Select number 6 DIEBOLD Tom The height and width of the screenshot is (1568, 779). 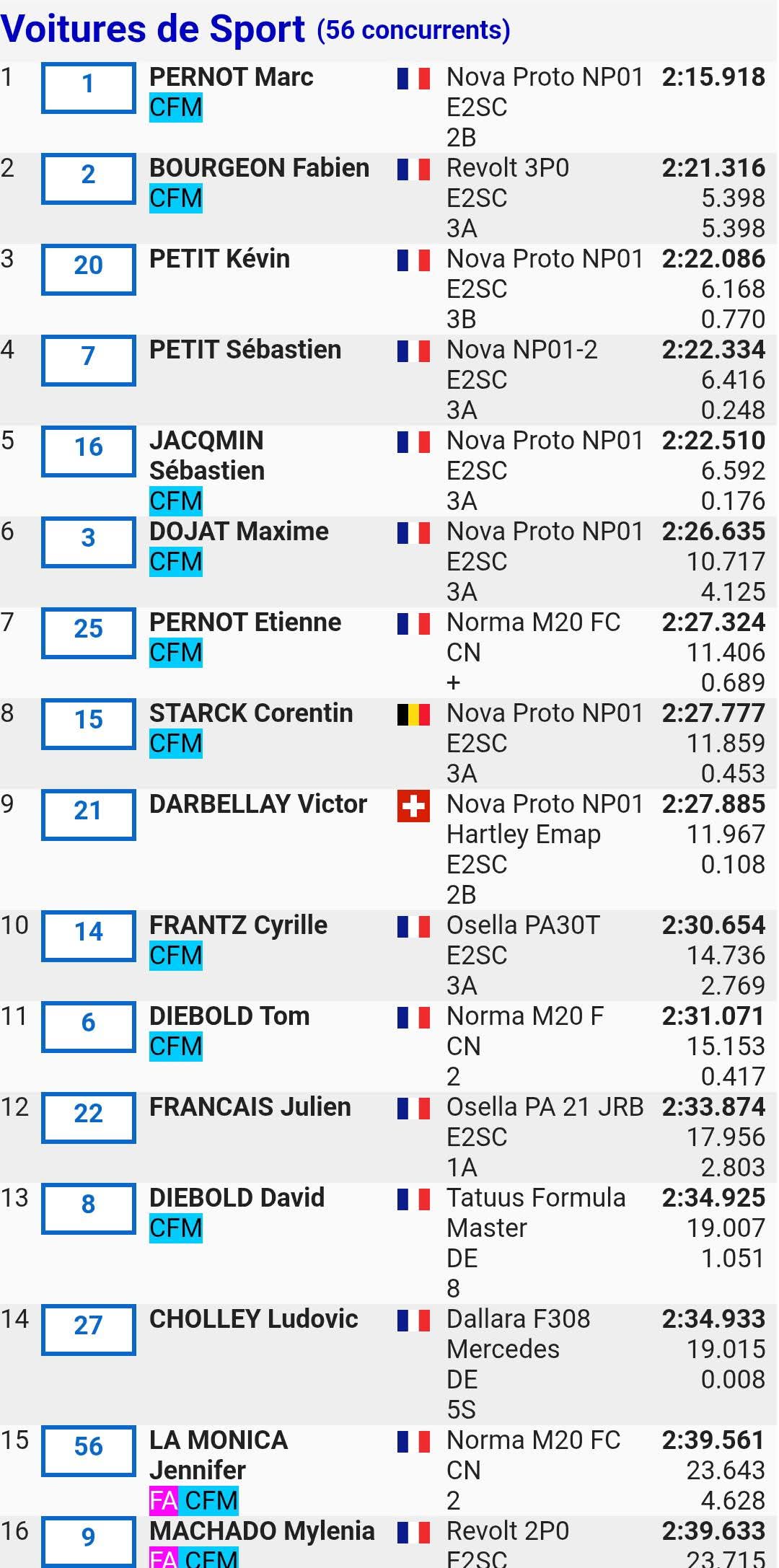88,1026
